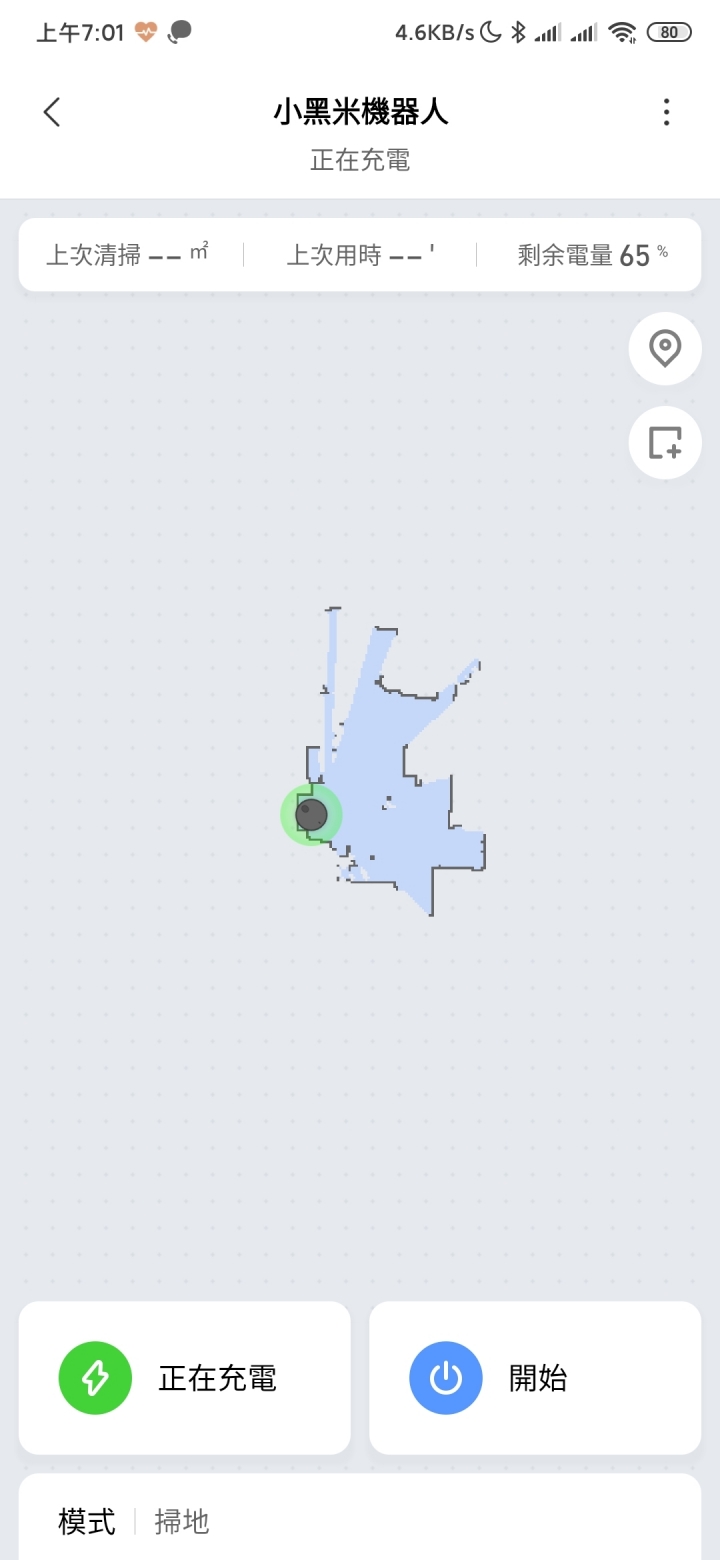
Task: Tap the location pin map button
Action: (665, 349)
